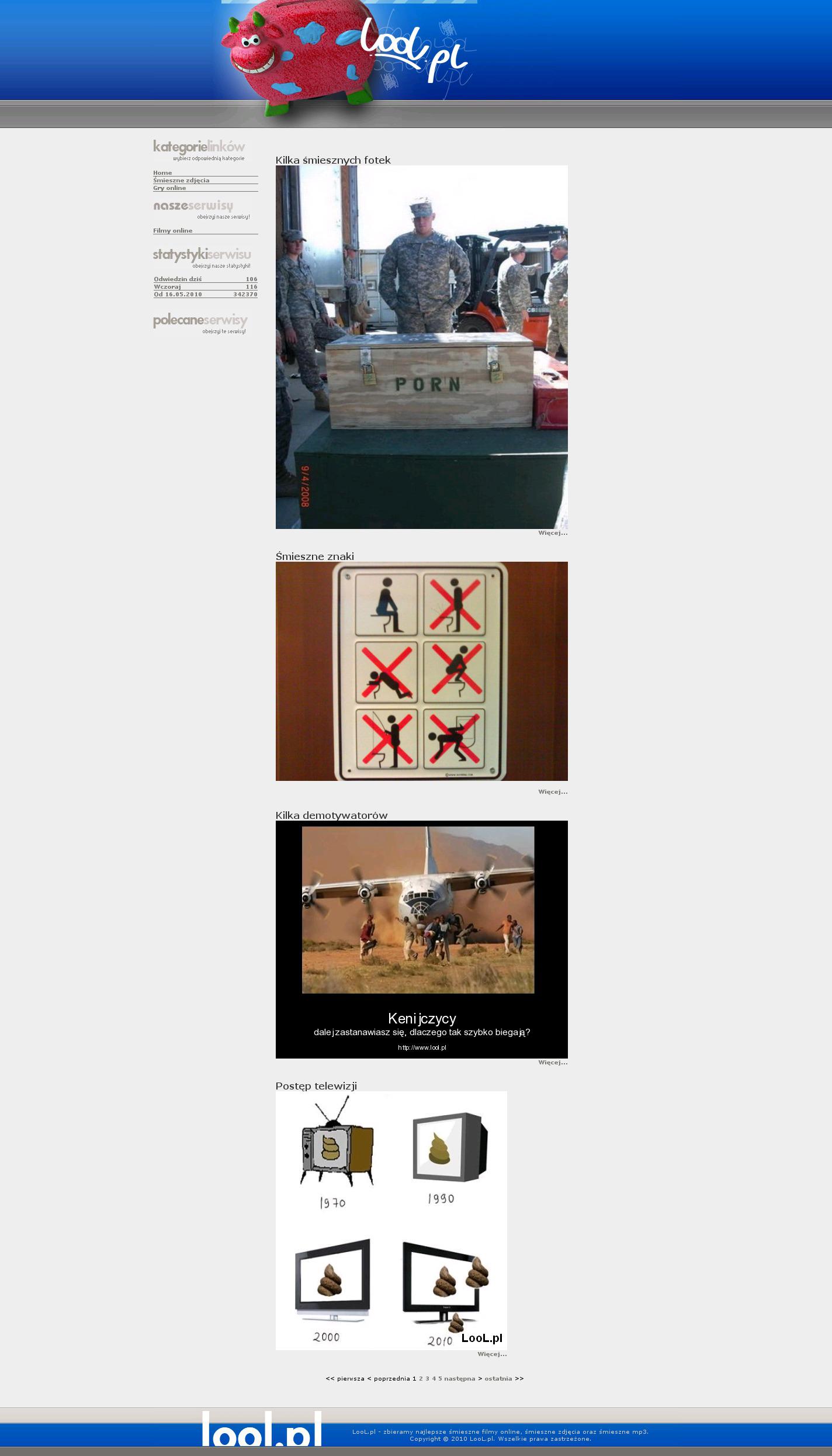Visit Filmy online service link
832x1456 pixels.
(172, 230)
